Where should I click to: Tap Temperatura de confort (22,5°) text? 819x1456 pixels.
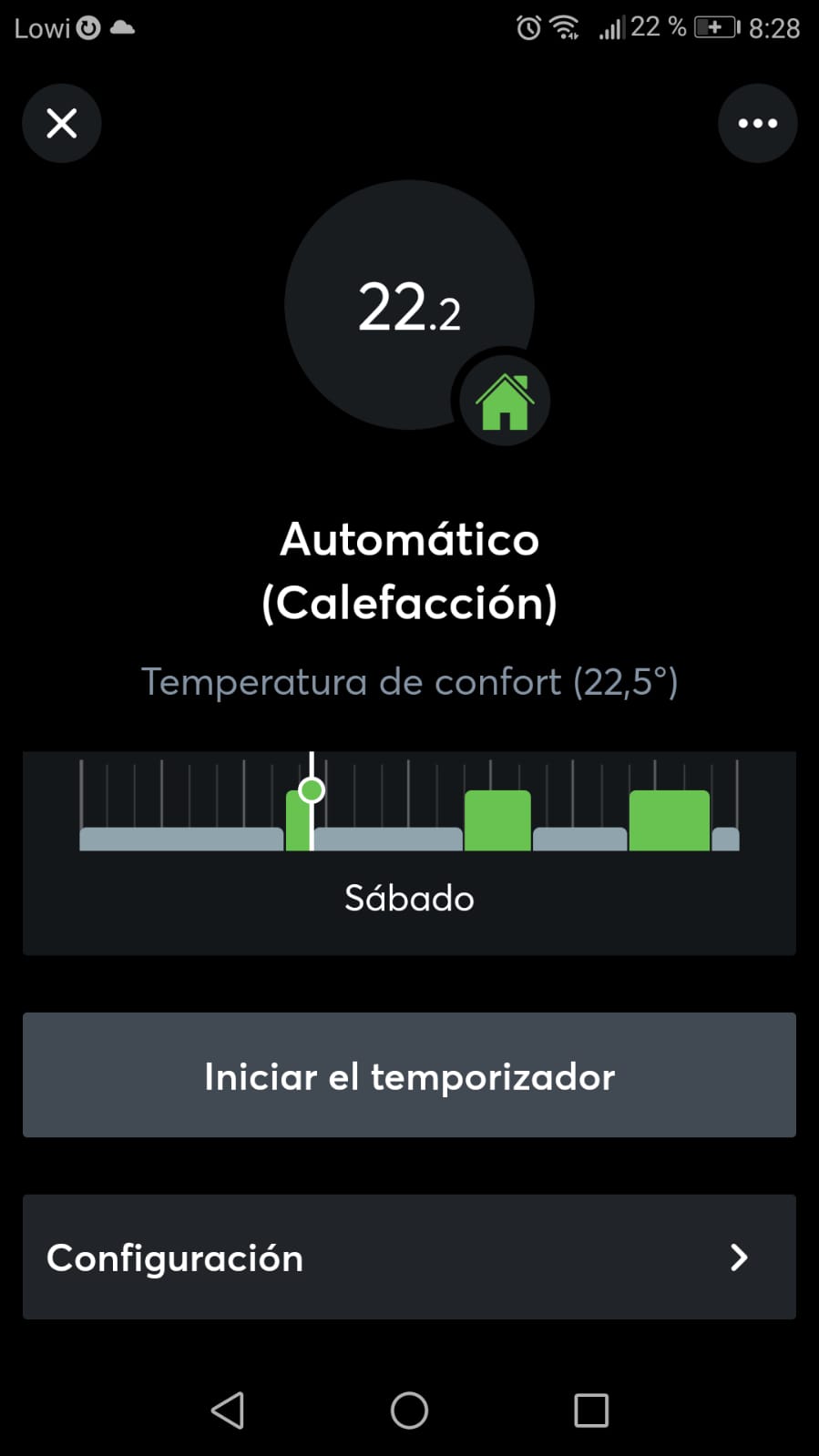(409, 681)
